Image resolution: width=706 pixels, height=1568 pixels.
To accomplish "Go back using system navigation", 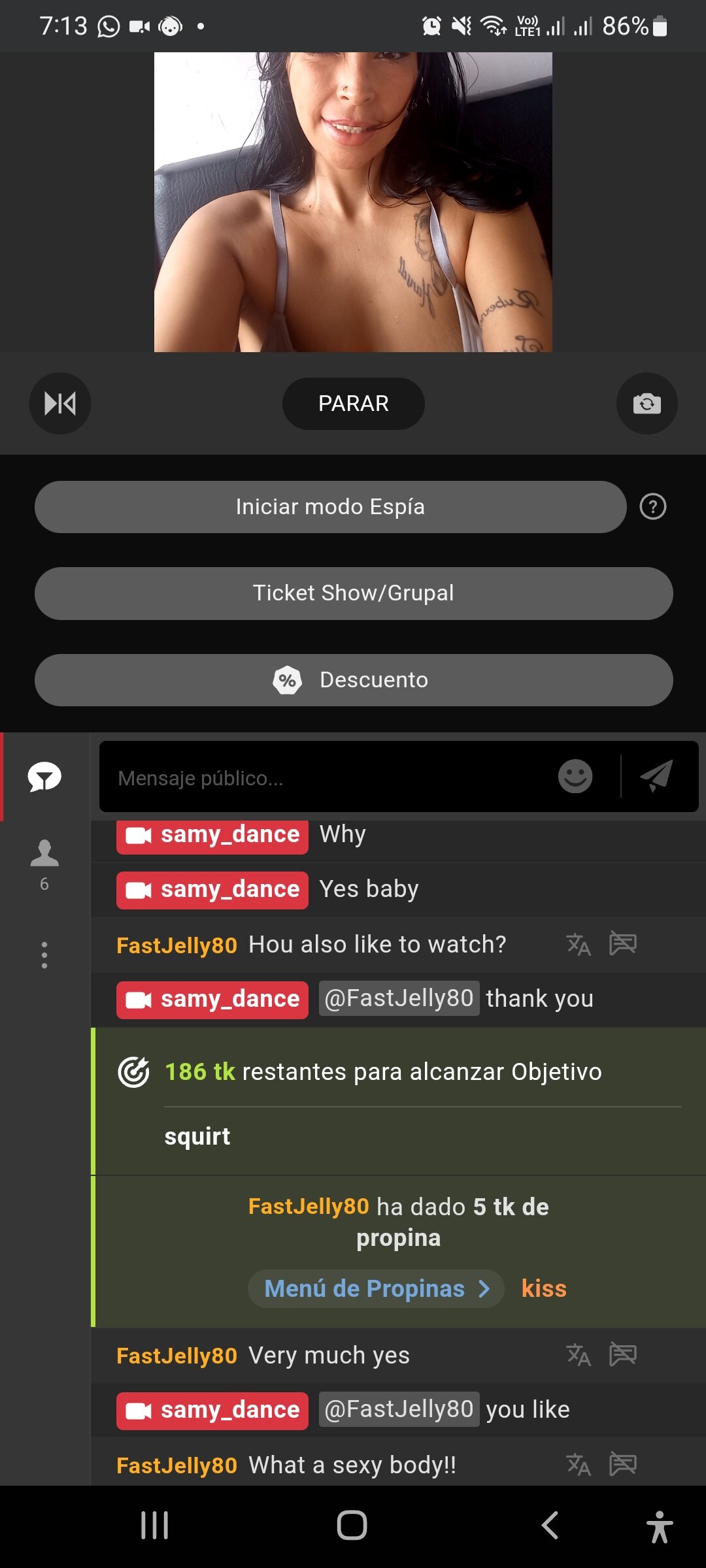I will 550,1526.
